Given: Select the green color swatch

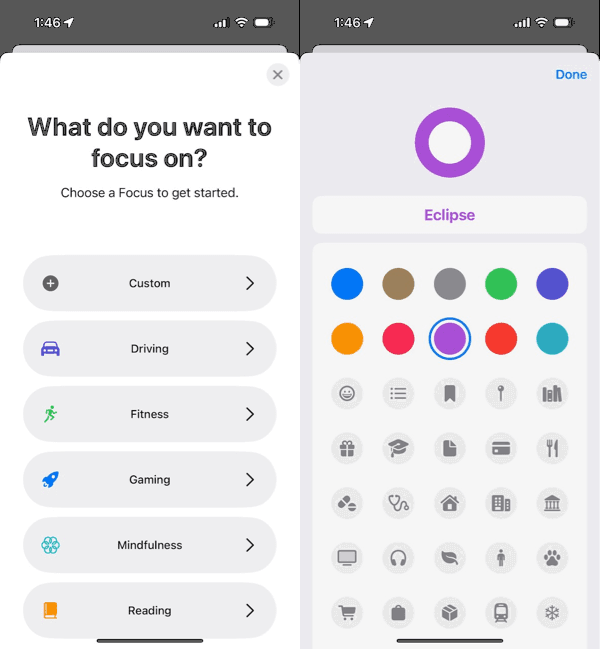Looking at the screenshot, I should pos(501,284).
